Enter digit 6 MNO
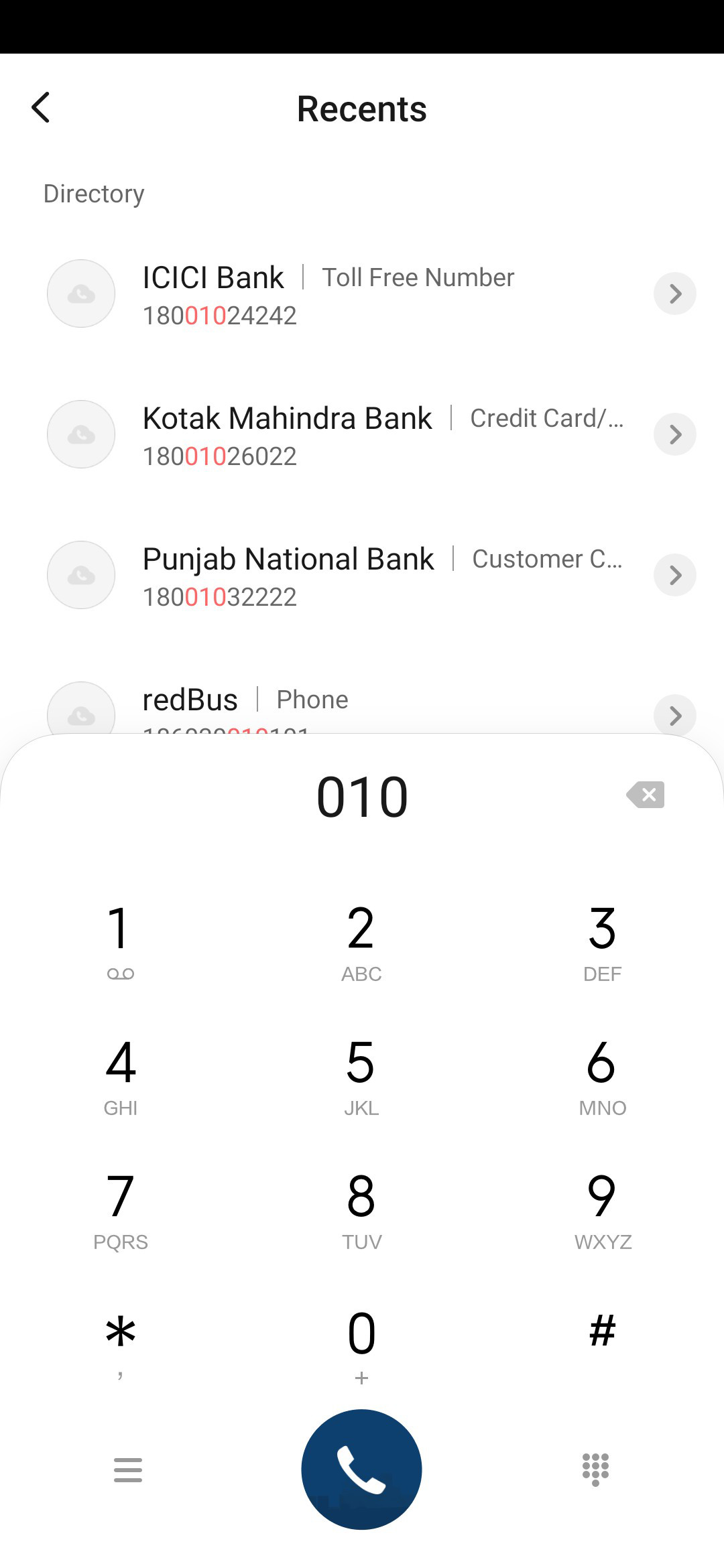Viewport: 724px width, 1568px height. 602,1075
